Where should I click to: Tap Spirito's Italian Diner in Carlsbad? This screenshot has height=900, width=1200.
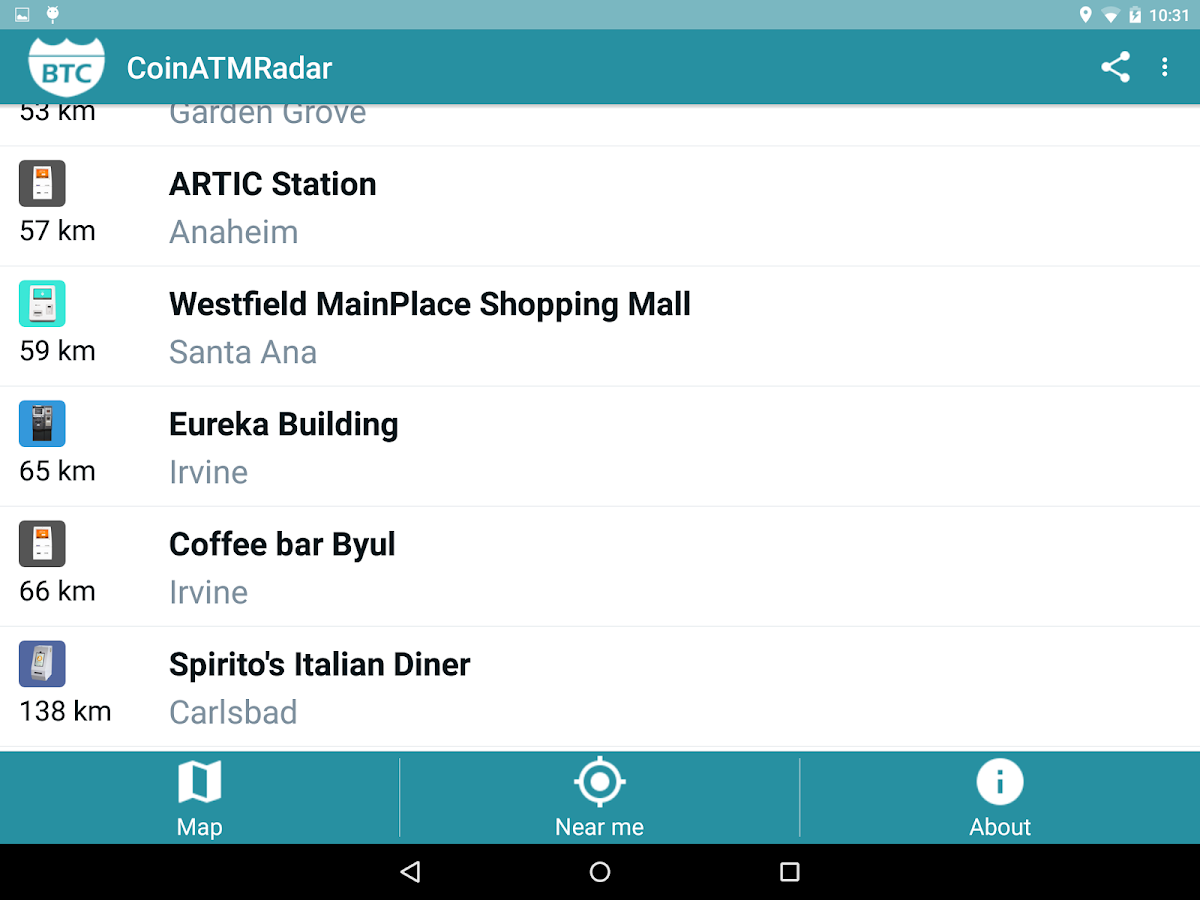[x=600, y=687]
